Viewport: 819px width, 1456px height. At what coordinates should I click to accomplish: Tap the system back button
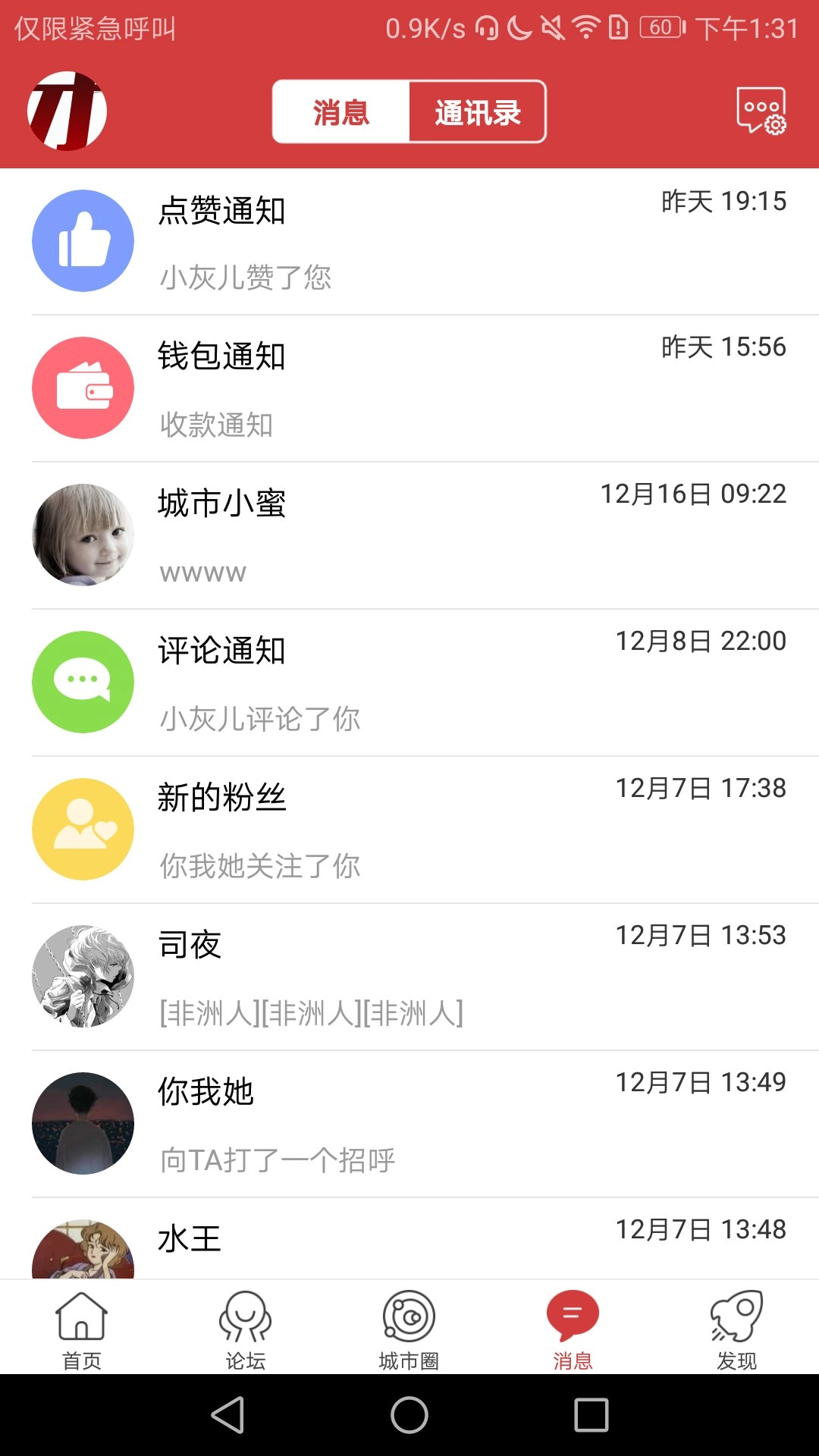(x=227, y=1415)
